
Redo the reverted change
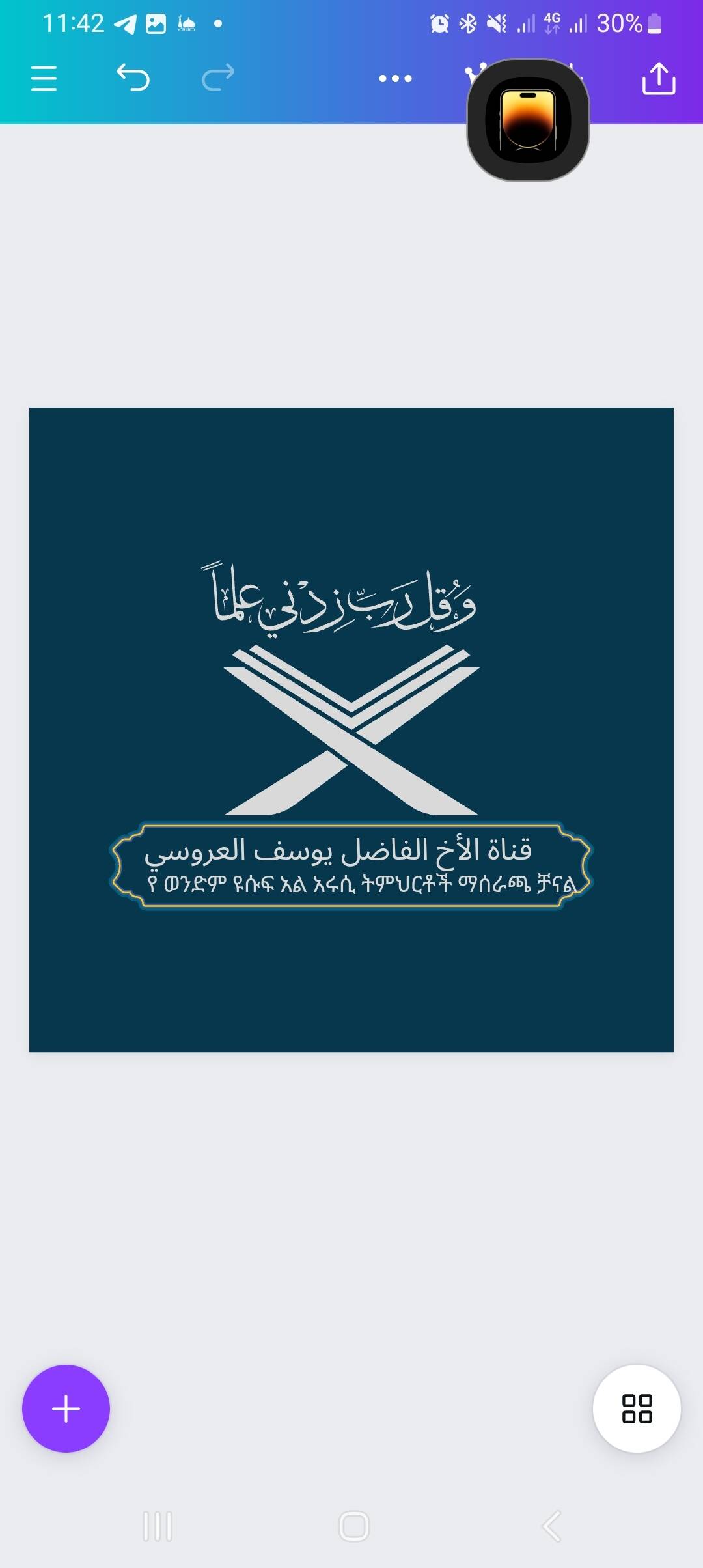[218, 77]
